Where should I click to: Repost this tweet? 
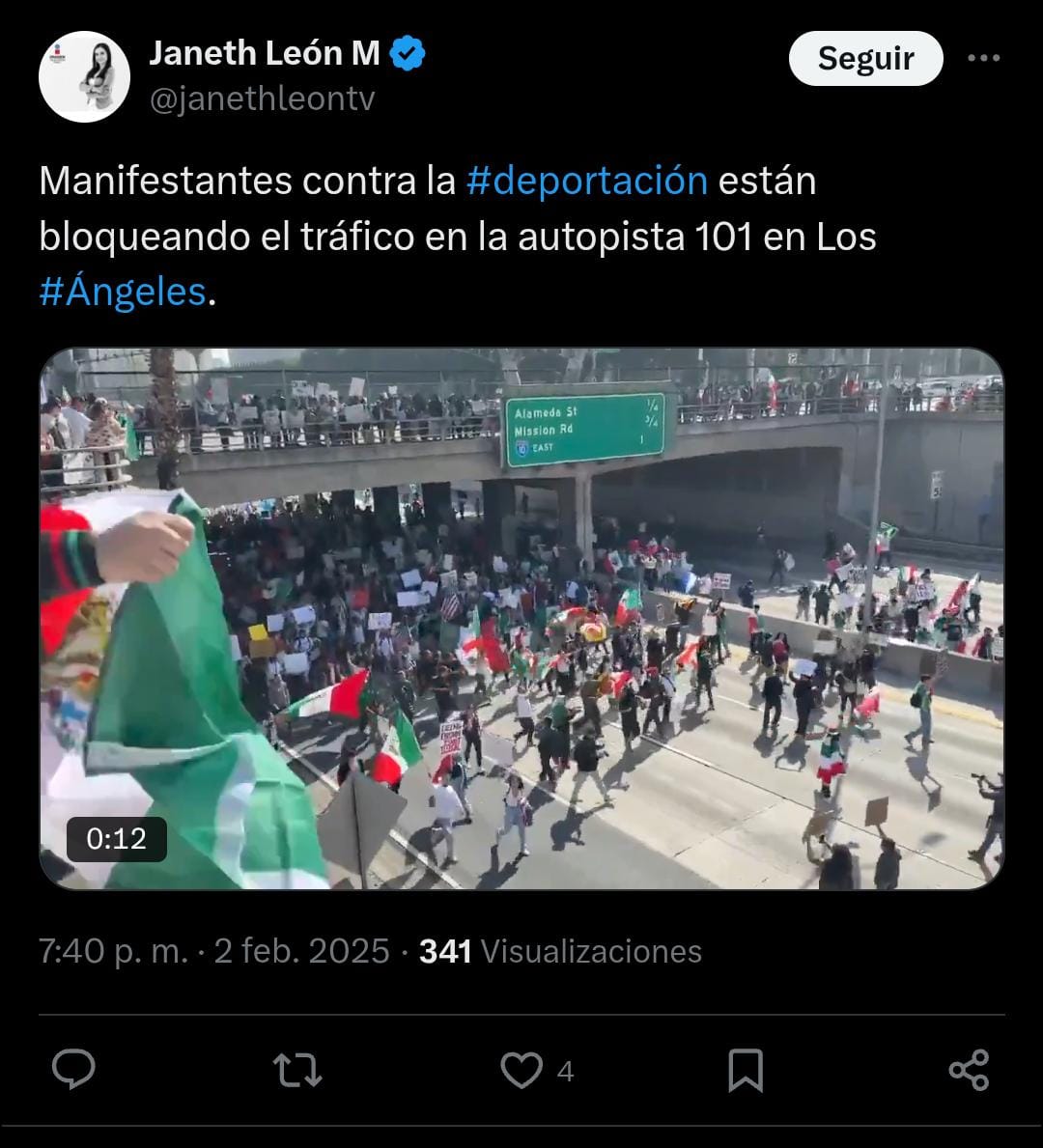coord(296,1070)
